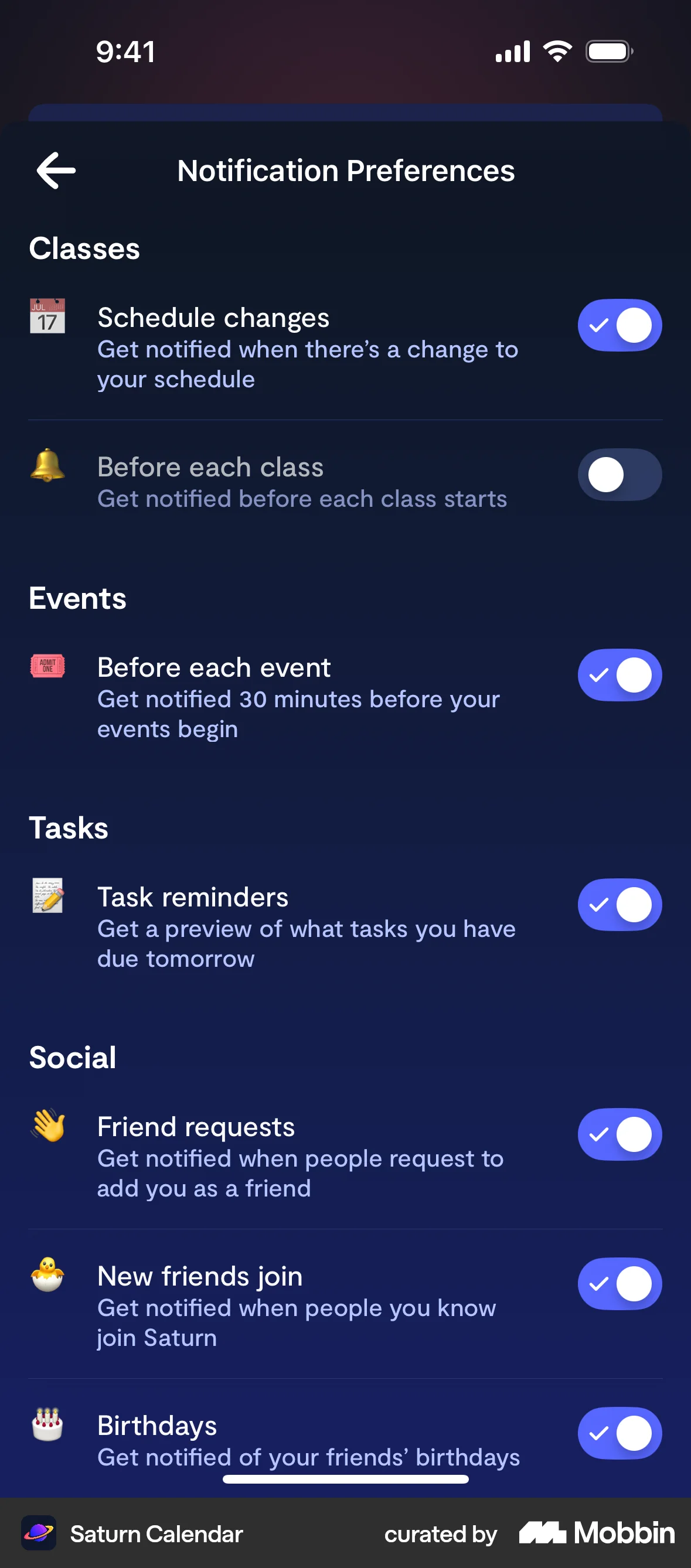Turn off Birthdays notifications
The width and height of the screenshot is (691, 1568).
[x=619, y=1433]
